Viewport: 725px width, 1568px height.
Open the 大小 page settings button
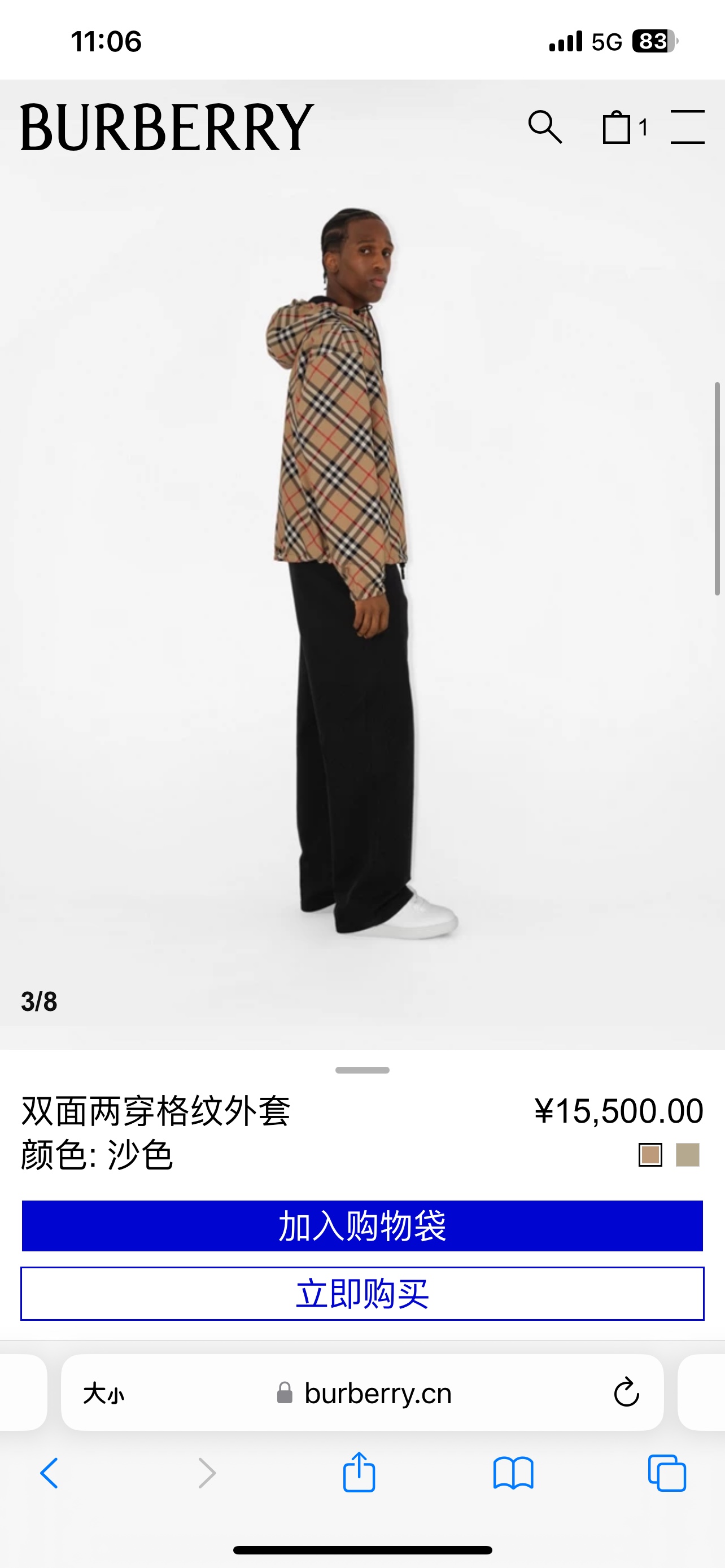click(103, 1392)
